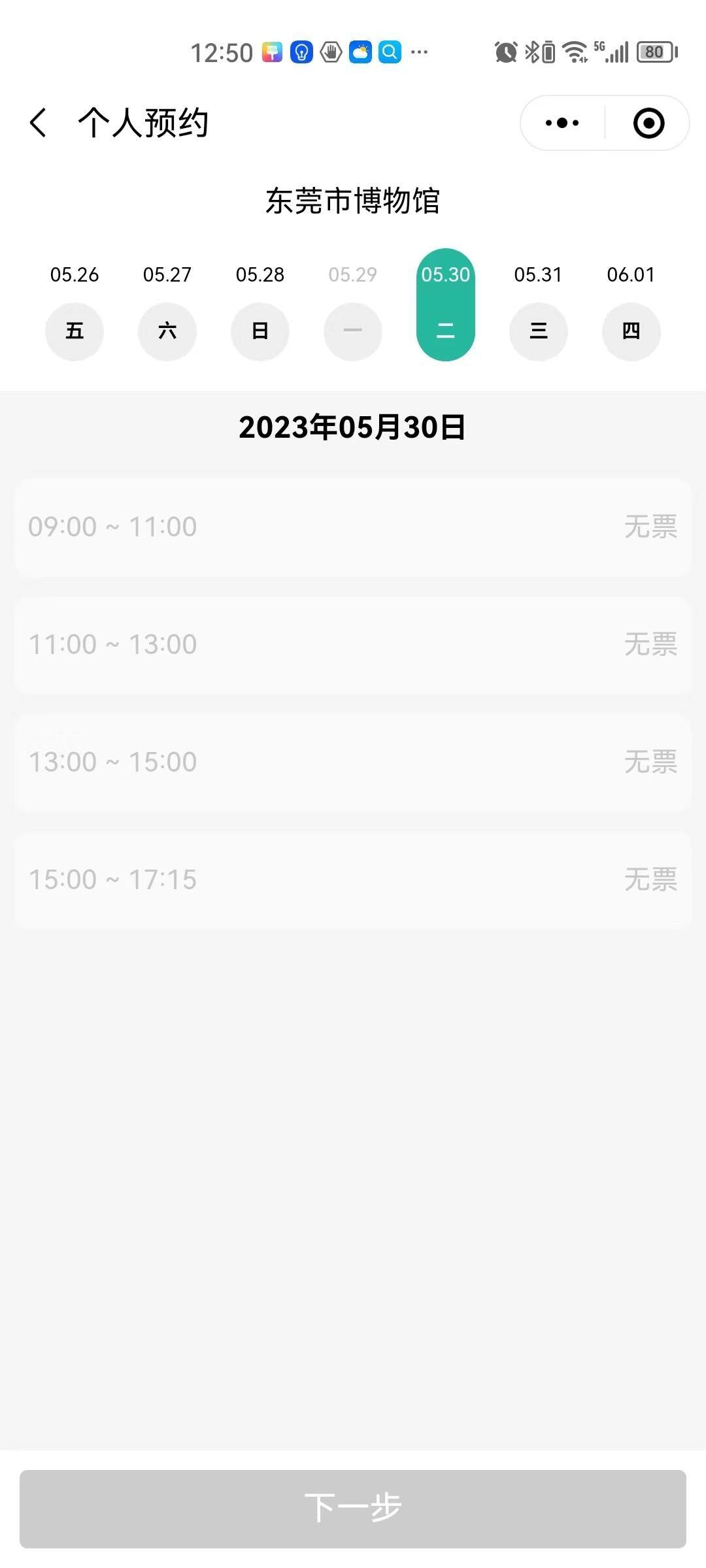Viewport: 706px width, 1568px height.
Task: Select the date 05.26 Friday
Action: click(x=75, y=311)
